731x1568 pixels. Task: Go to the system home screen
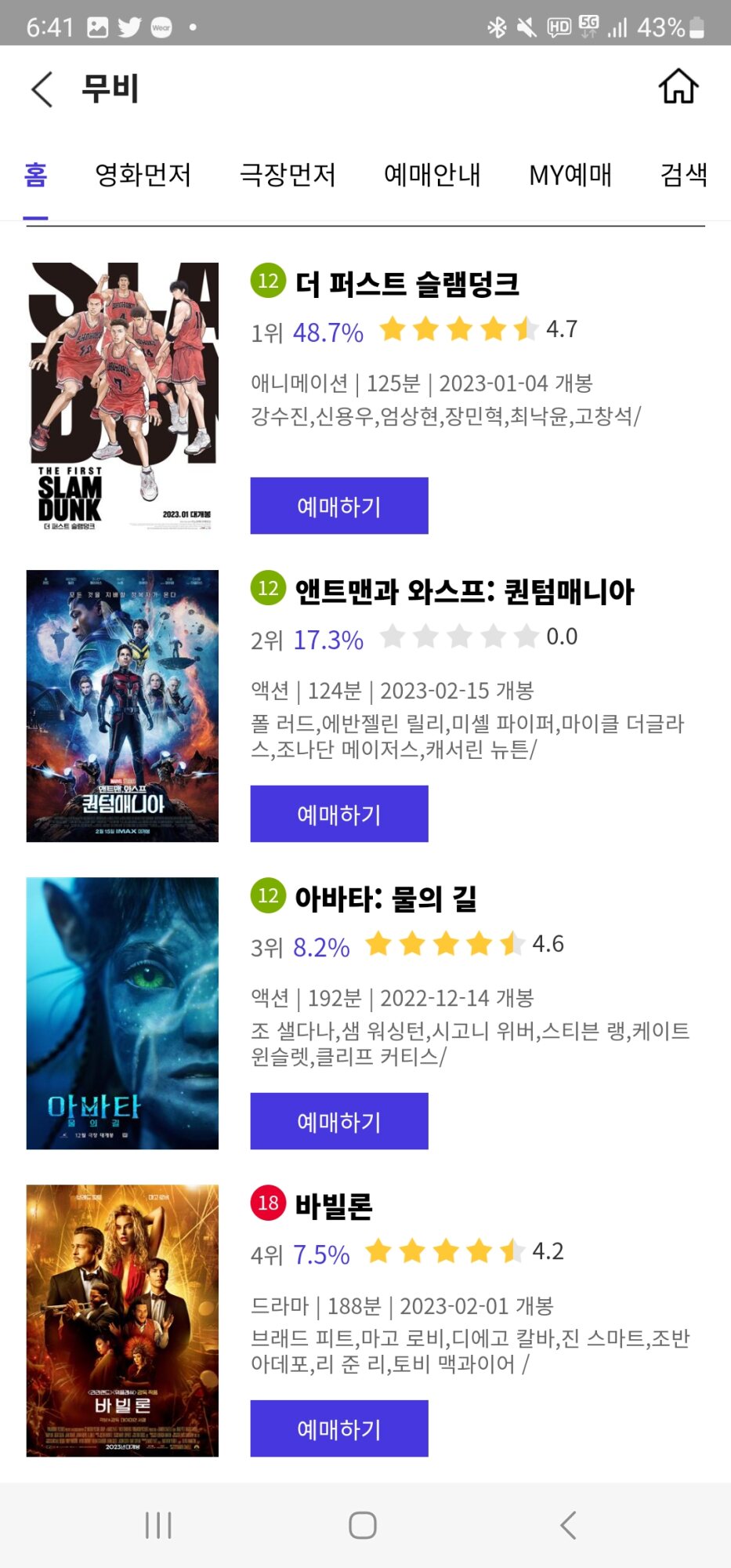(x=363, y=1525)
